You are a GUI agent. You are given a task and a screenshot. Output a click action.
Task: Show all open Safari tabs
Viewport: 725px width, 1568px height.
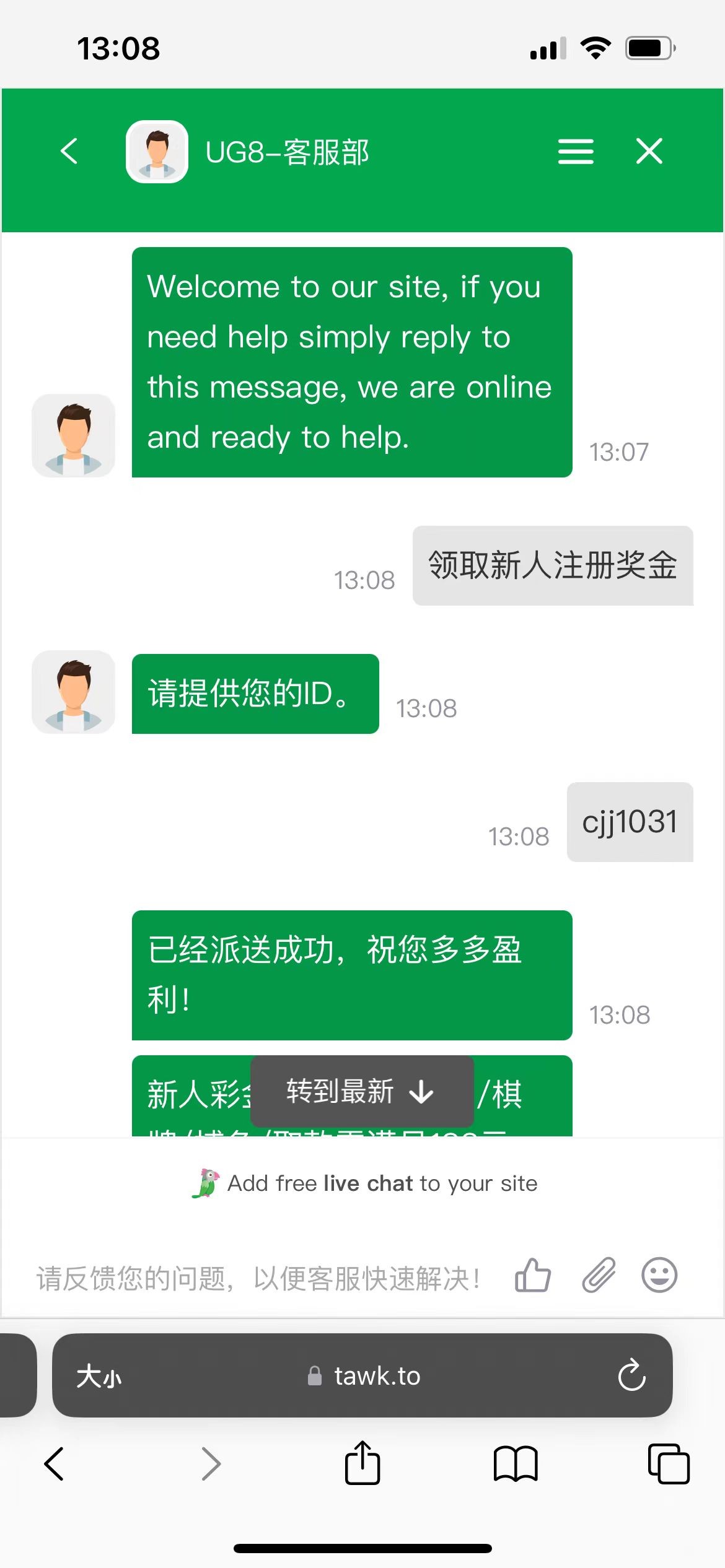point(668,1464)
